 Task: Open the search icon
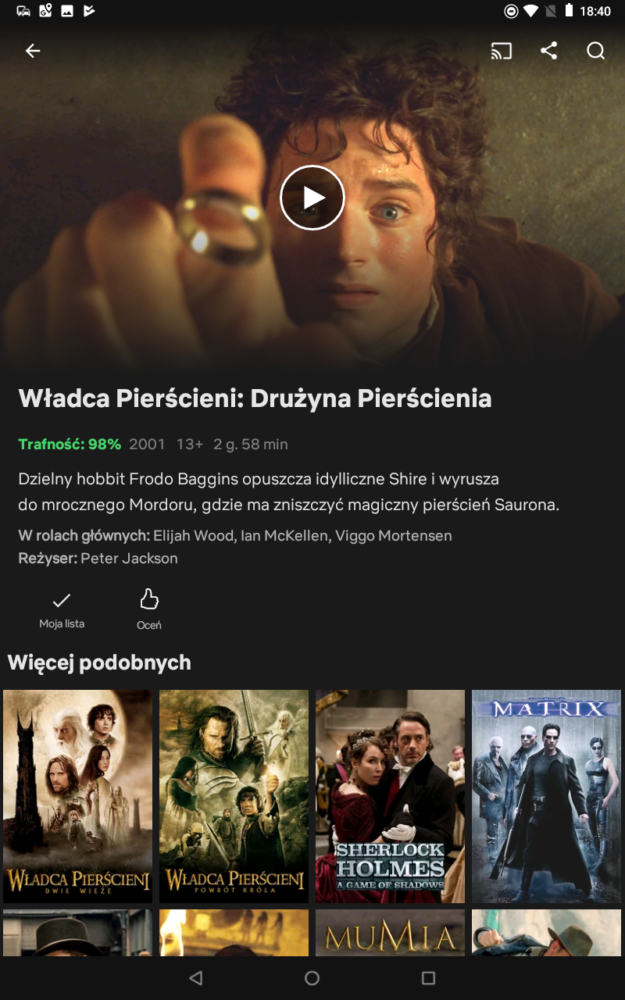point(596,51)
